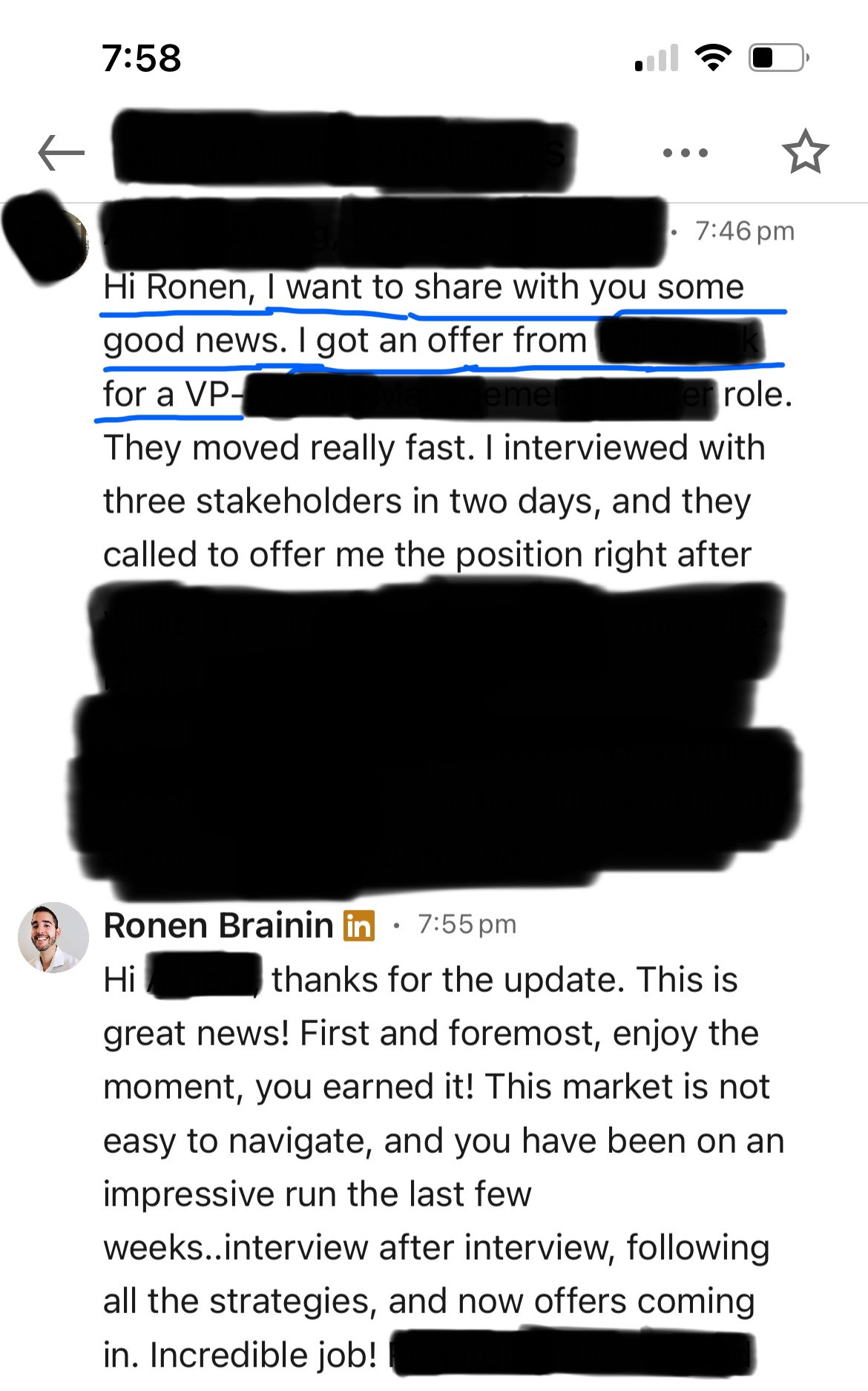Star this conversation

tap(805, 152)
